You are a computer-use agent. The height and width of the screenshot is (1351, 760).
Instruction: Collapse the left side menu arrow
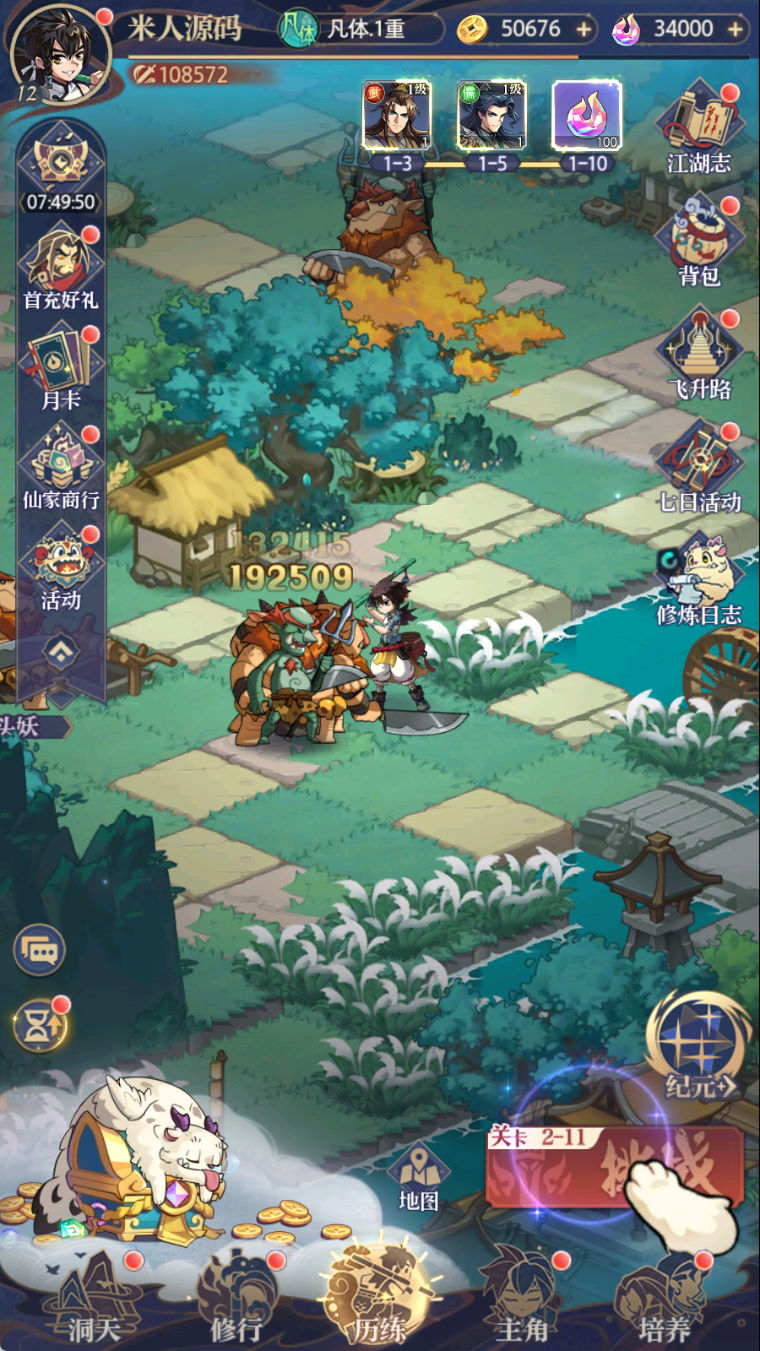[x=61, y=653]
